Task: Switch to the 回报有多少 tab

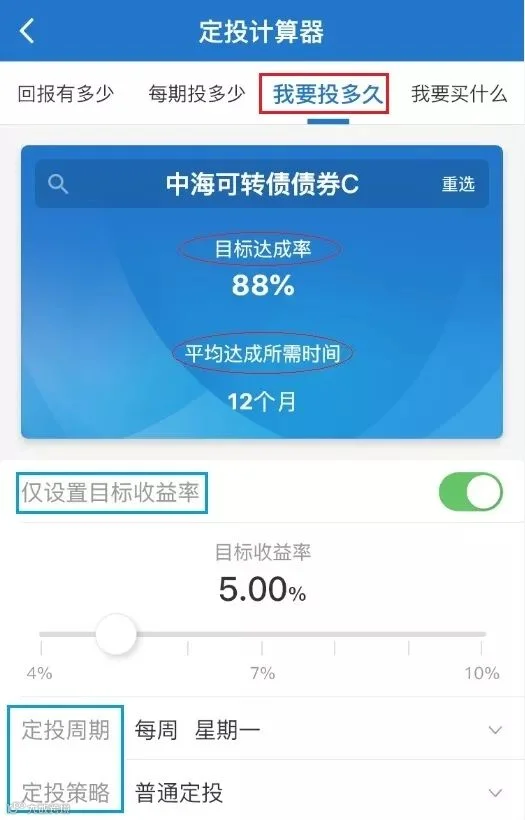Action: [66, 94]
